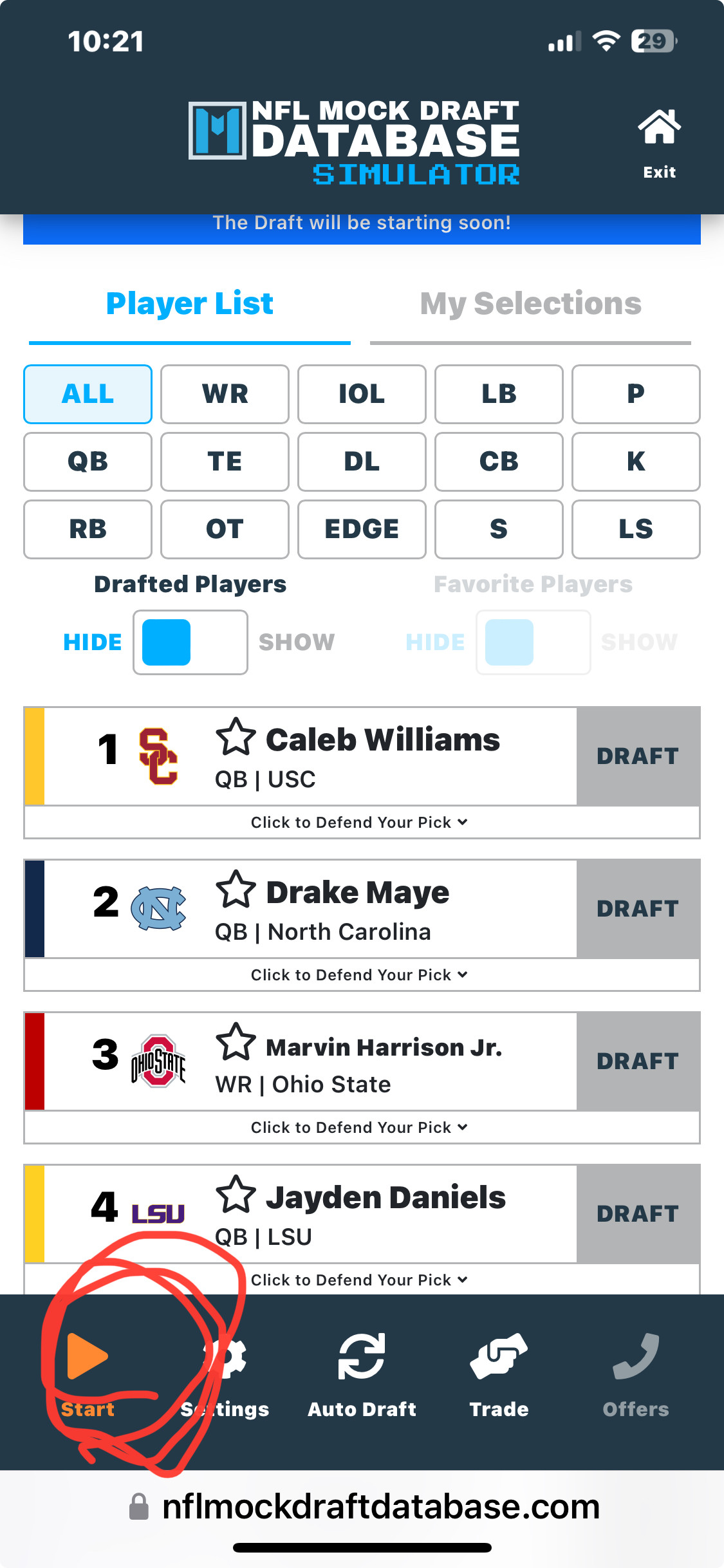The image size is (724, 1568).
Task: Draft Drake Maye
Action: tap(637, 908)
